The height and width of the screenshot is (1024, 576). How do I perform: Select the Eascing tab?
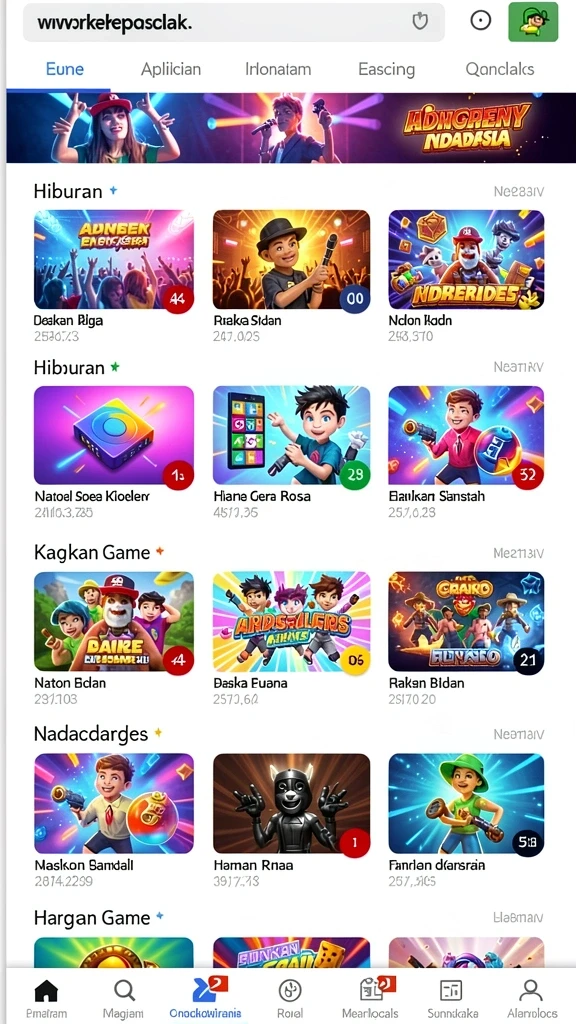coord(387,69)
